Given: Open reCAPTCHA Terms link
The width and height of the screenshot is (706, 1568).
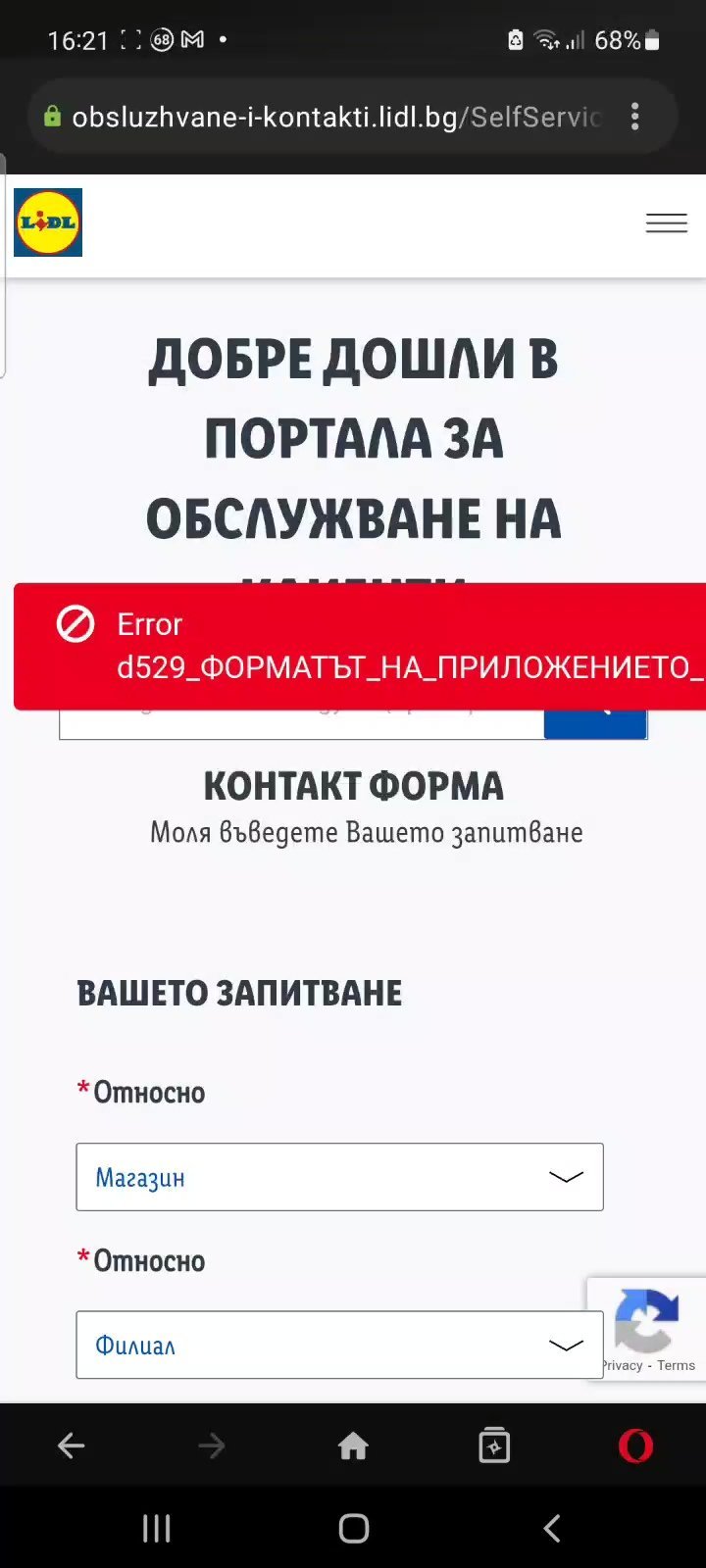Looking at the screenshot, I should [677, 1365].
